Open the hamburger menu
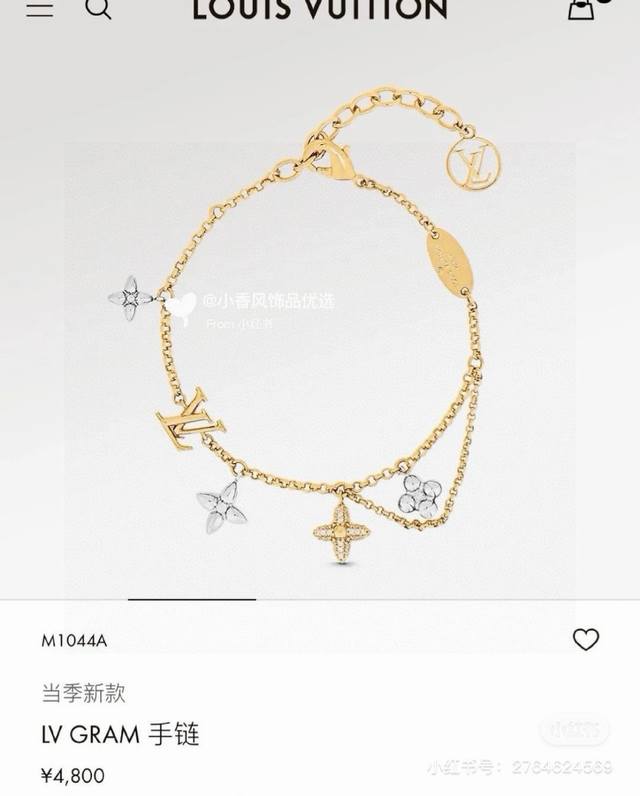 (x=40, y=9)
